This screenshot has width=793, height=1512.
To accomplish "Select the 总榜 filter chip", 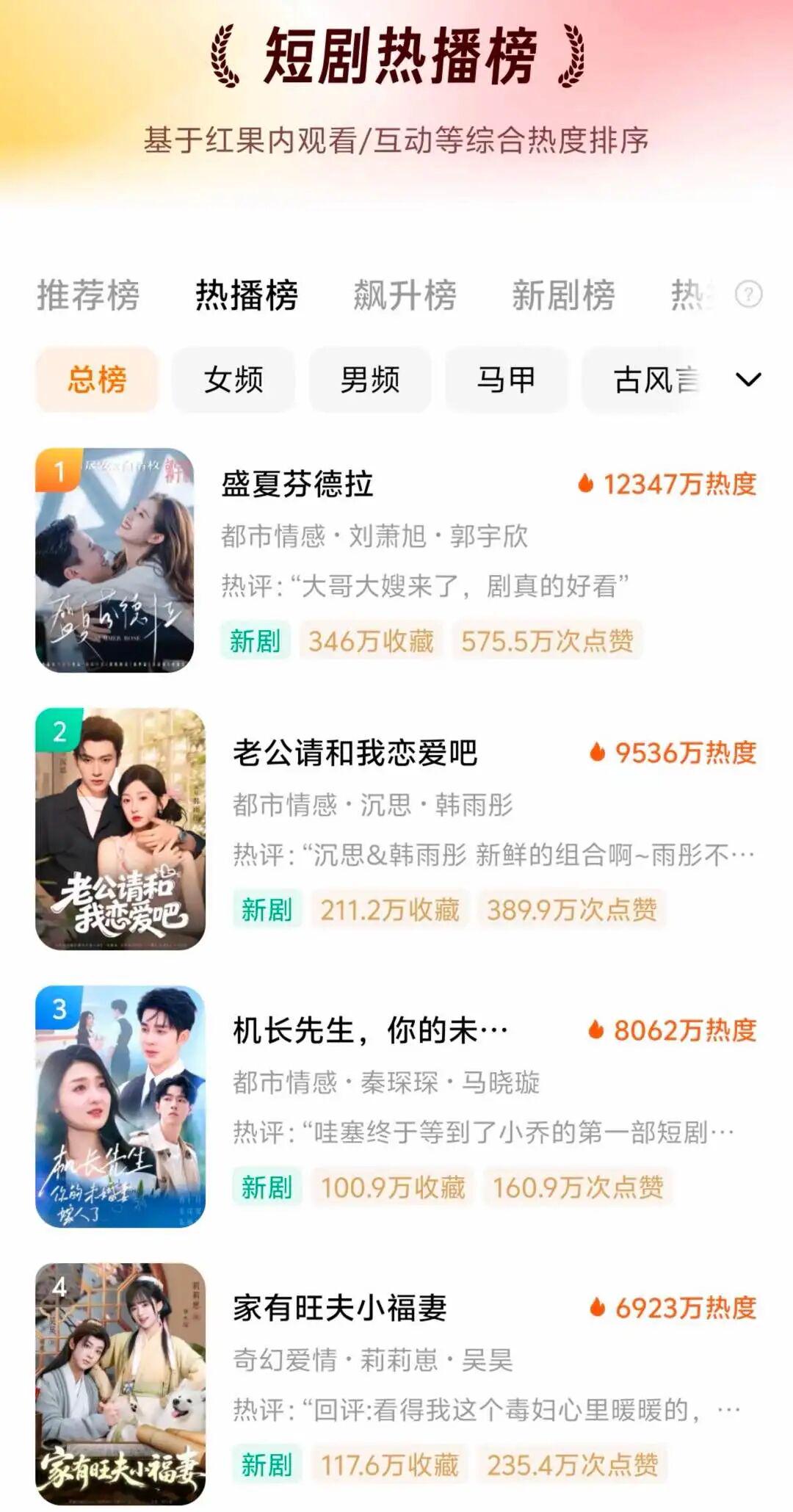I will (x=97, y=380).
